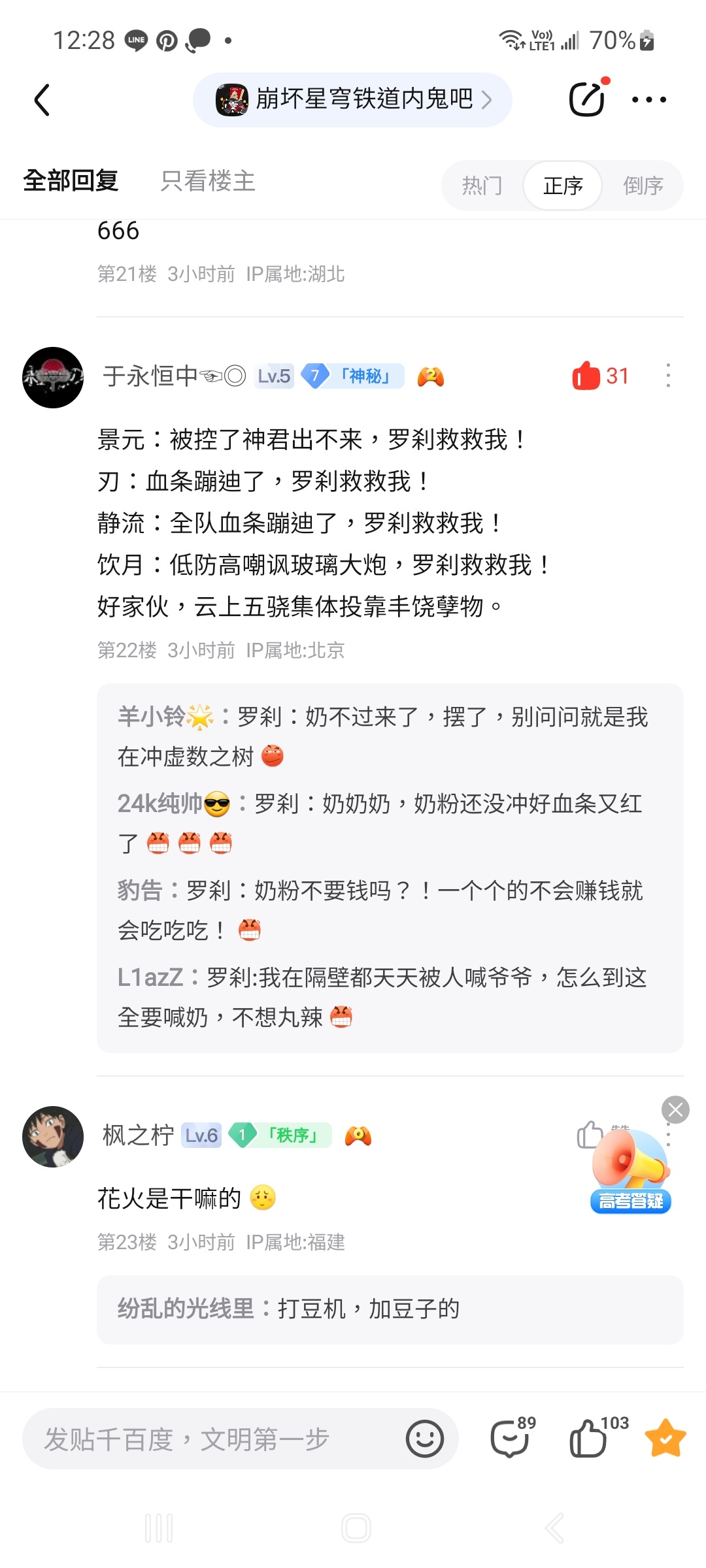Open 枫之柠's profile avatar
The height and width of the screenshot is (1568, 706).
(53, 1137)
